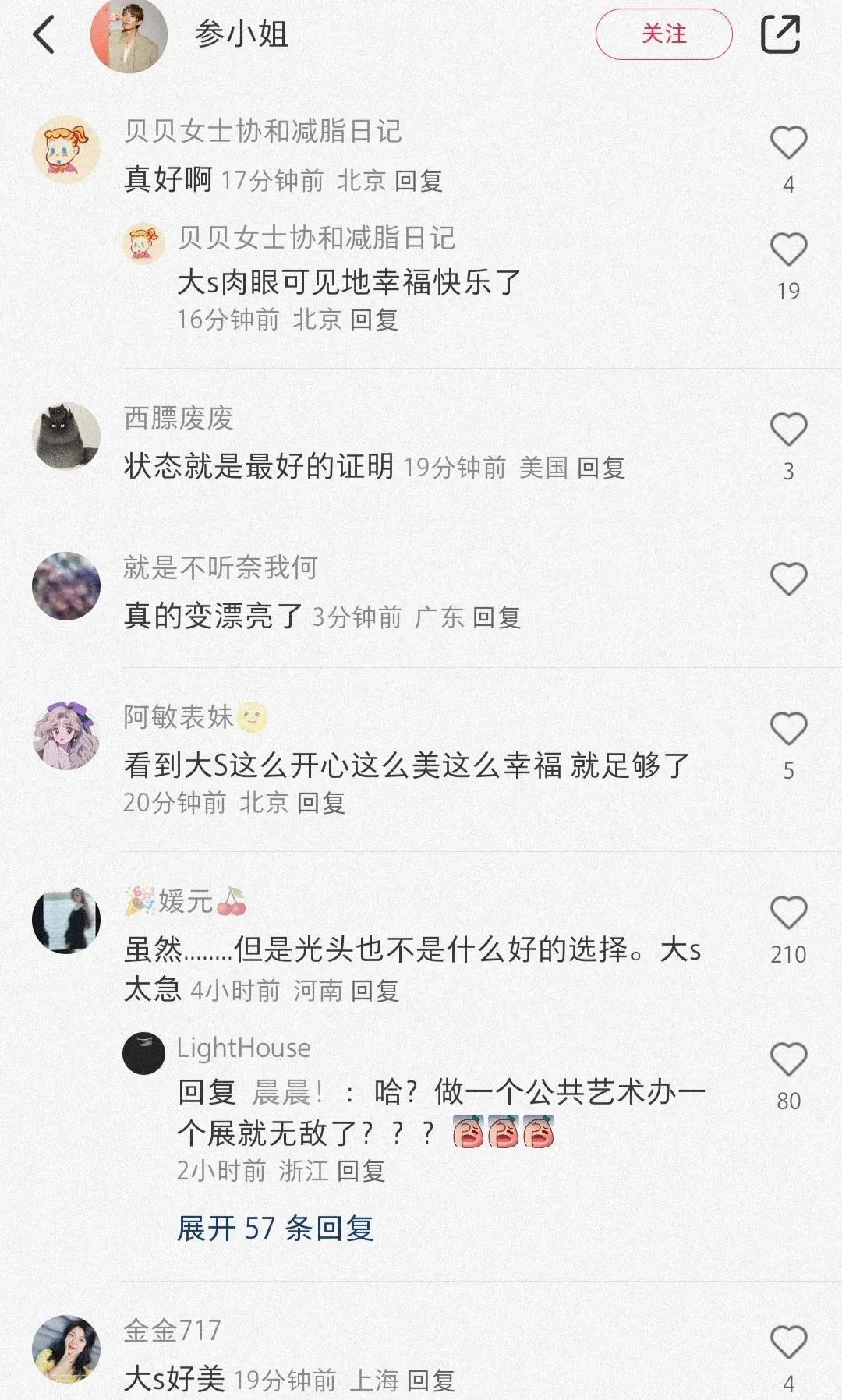The width and height of the screenshot is (842, 1400).
Task: Reply to 就是不听奈我何's comment
Action: click(497, 617)
